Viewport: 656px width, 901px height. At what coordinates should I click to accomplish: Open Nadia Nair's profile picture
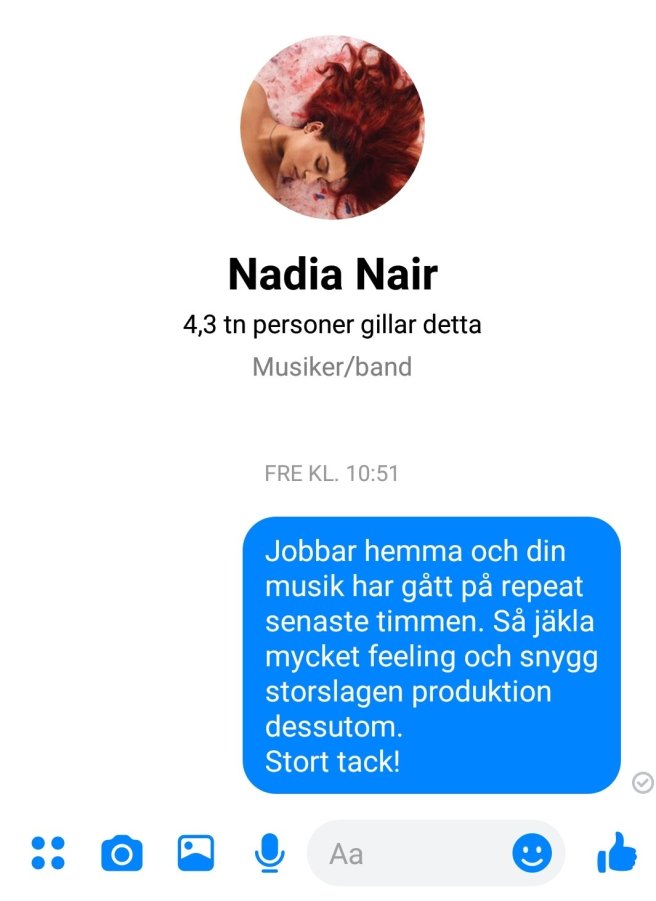pyautogui.click(x=333, y=128)
